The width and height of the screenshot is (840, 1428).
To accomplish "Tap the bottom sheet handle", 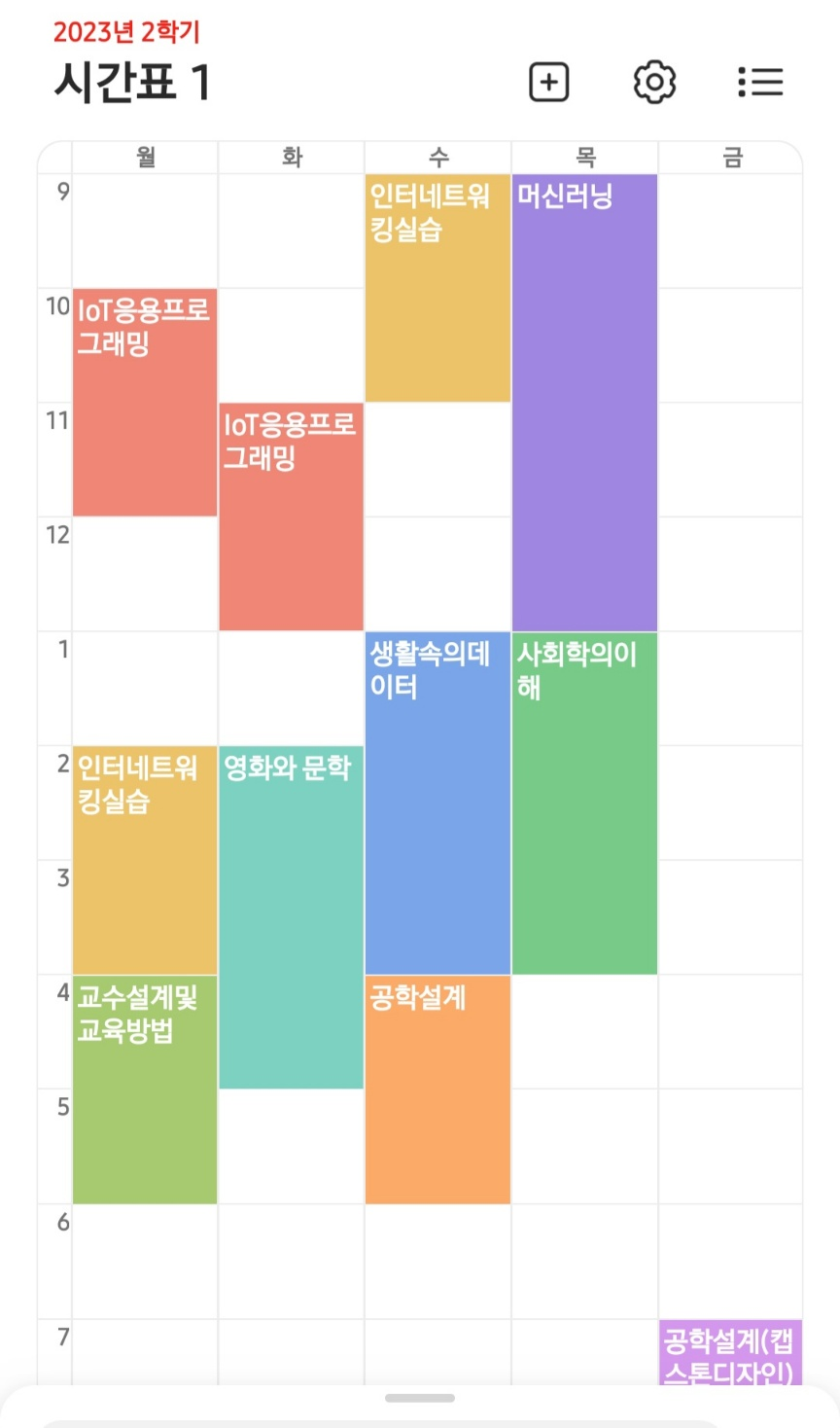I will click(x=420, y=1399).
